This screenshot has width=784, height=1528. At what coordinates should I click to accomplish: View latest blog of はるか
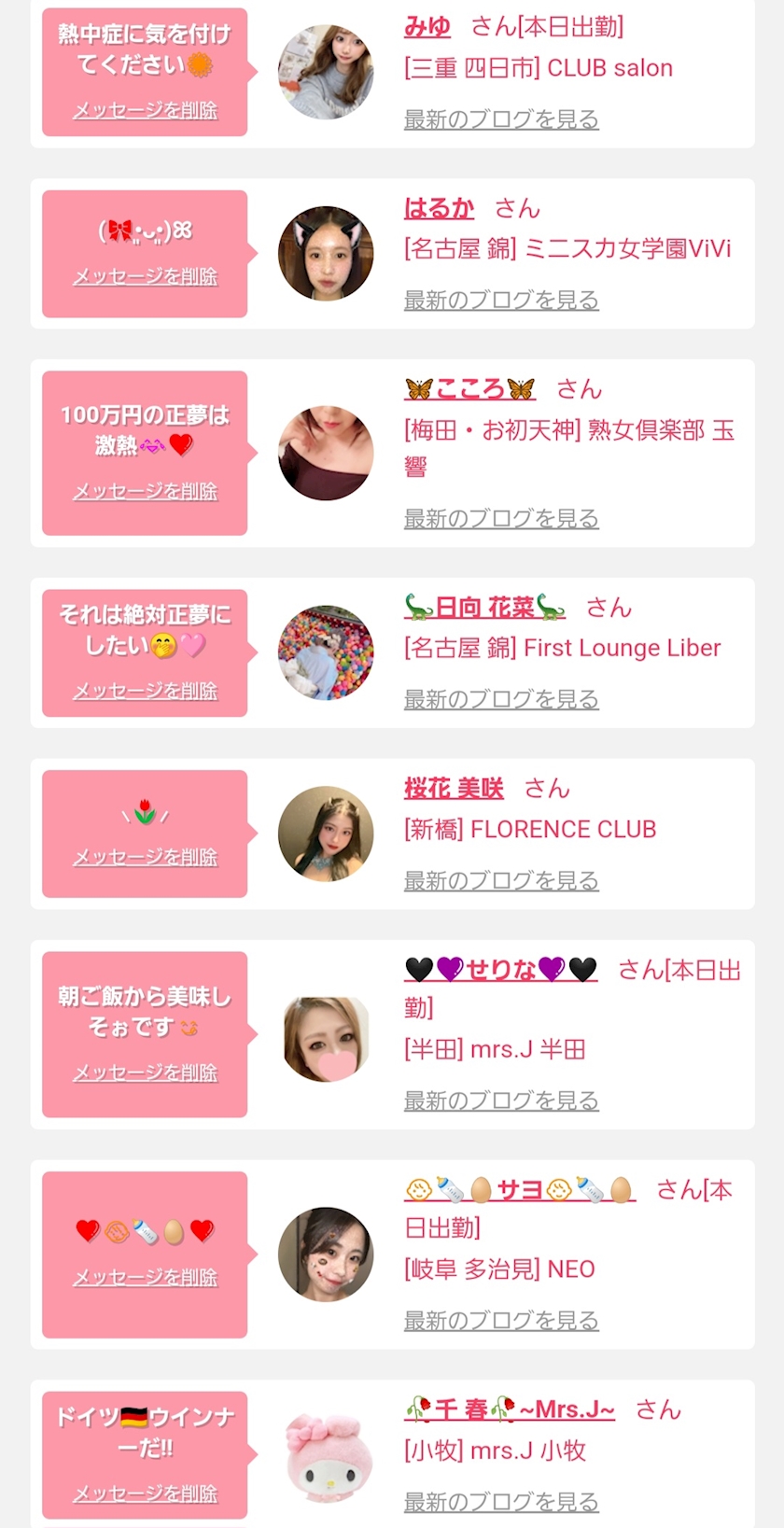501,301
